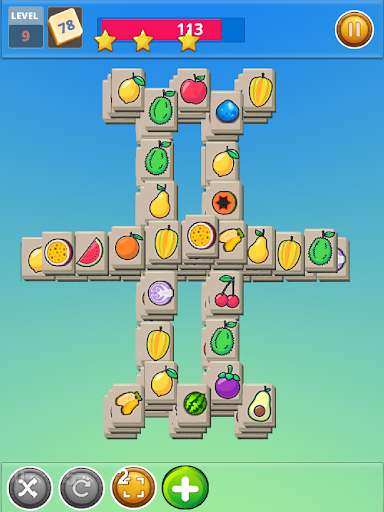Viewport: 384px width, 512px height.
Task: Undo the last move
Action: [81, 488]
